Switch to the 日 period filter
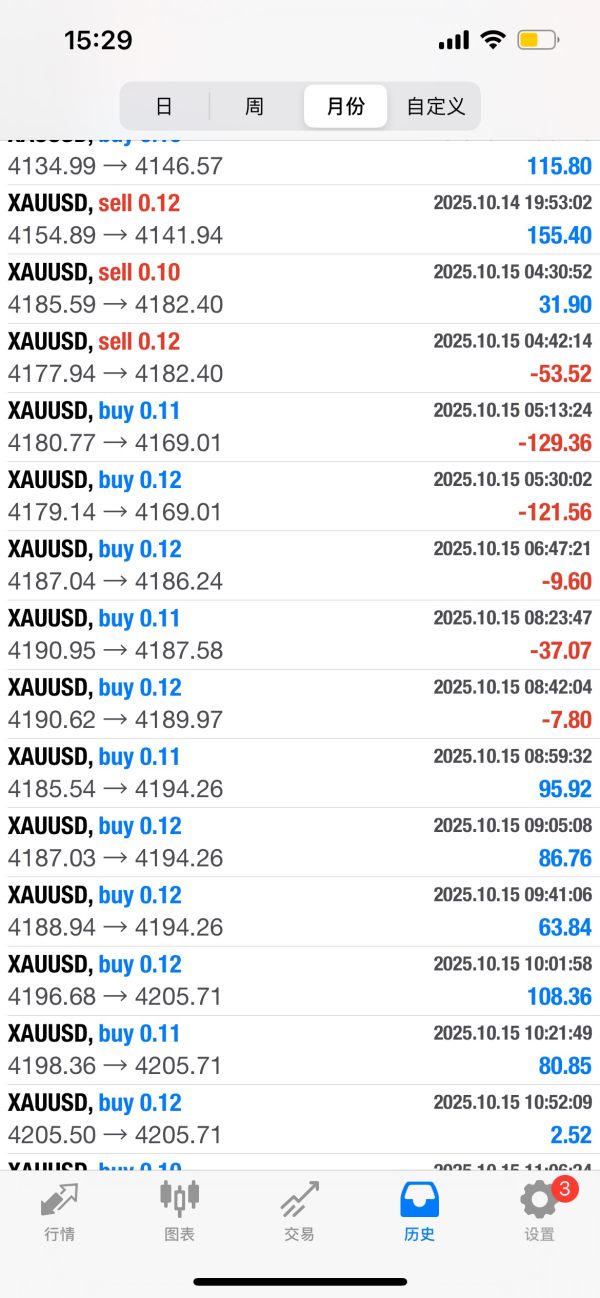 [164, 106]
